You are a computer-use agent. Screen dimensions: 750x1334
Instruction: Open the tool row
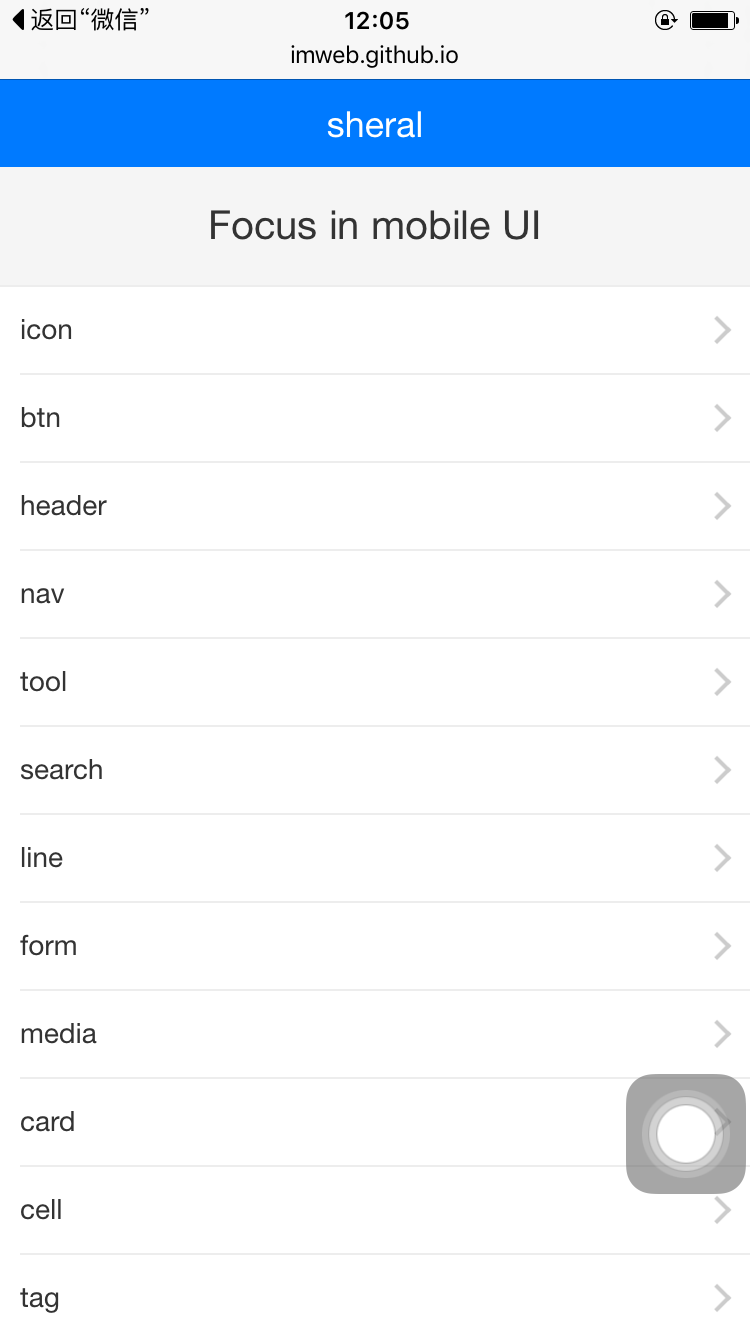click(375, 682)
